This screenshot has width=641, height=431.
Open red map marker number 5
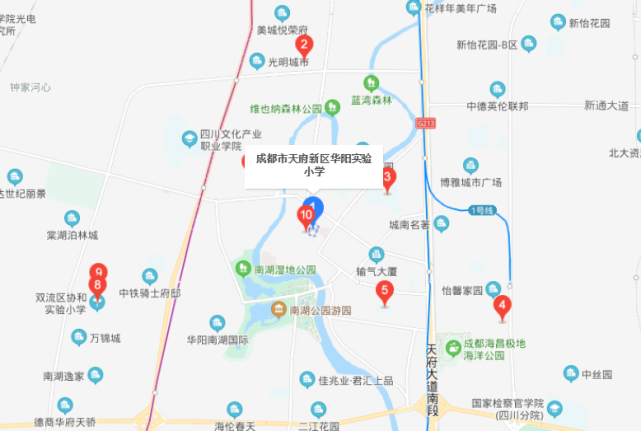[384, 291]
